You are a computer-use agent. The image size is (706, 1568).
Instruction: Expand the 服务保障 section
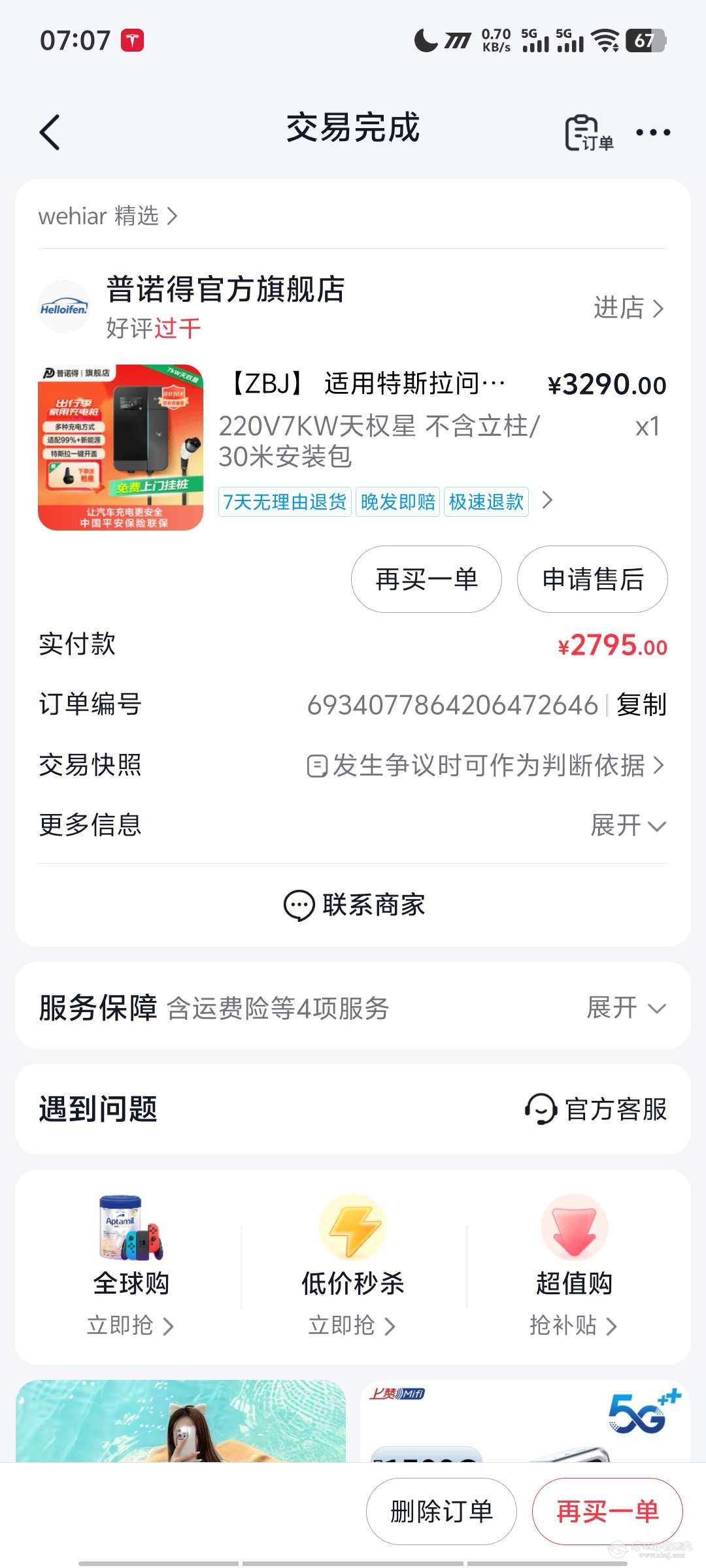point(626,1007)
